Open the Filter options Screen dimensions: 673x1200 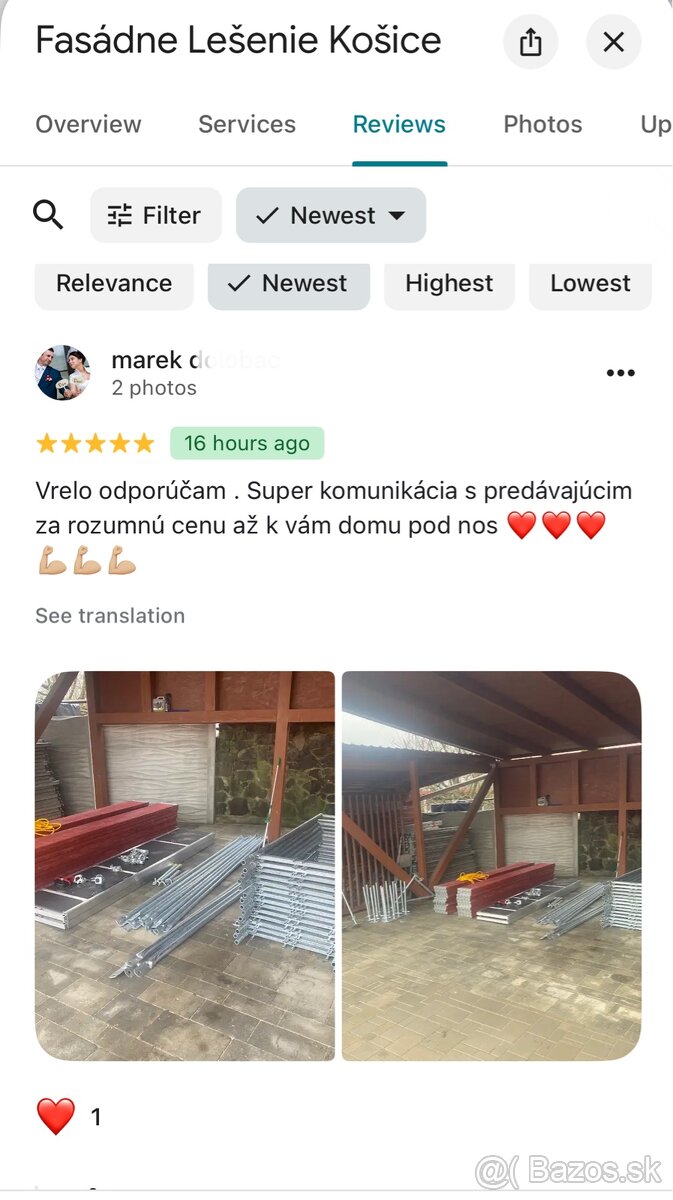[156, 215]
